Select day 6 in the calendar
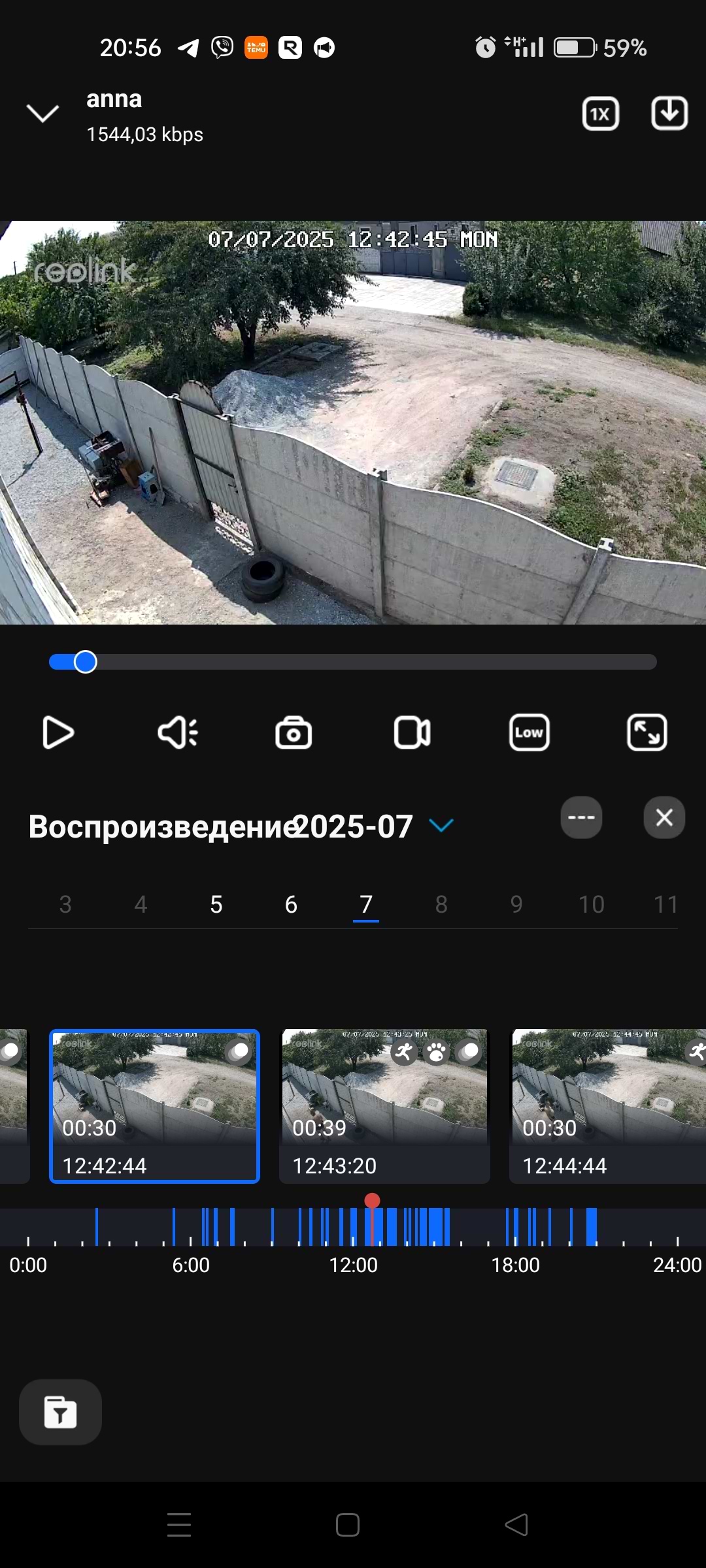Image resolution: width=706 pixels, height=1568 pixels. click(x=291, y=905)
